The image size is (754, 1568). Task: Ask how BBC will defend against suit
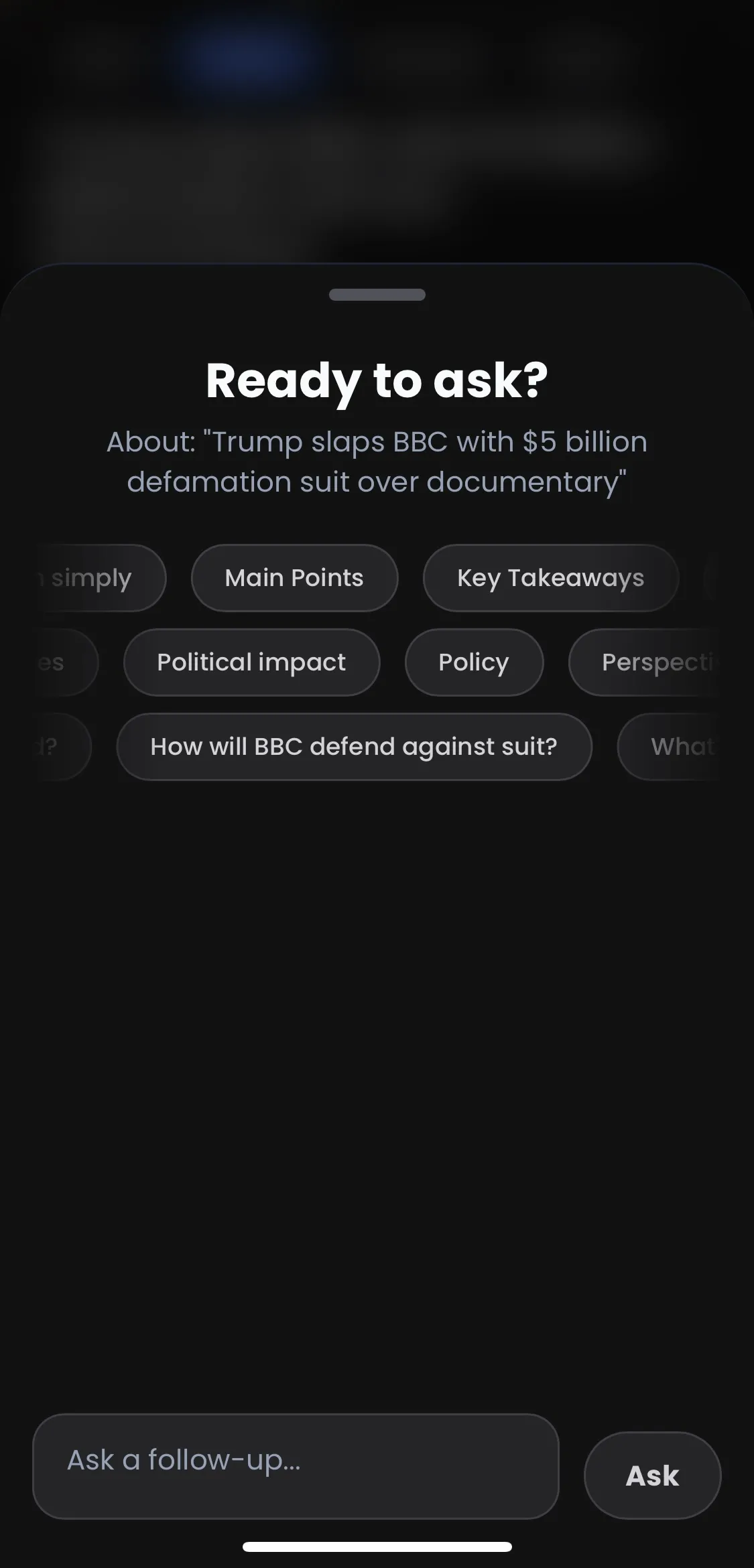pyautogui.click(x=354, y=746)
